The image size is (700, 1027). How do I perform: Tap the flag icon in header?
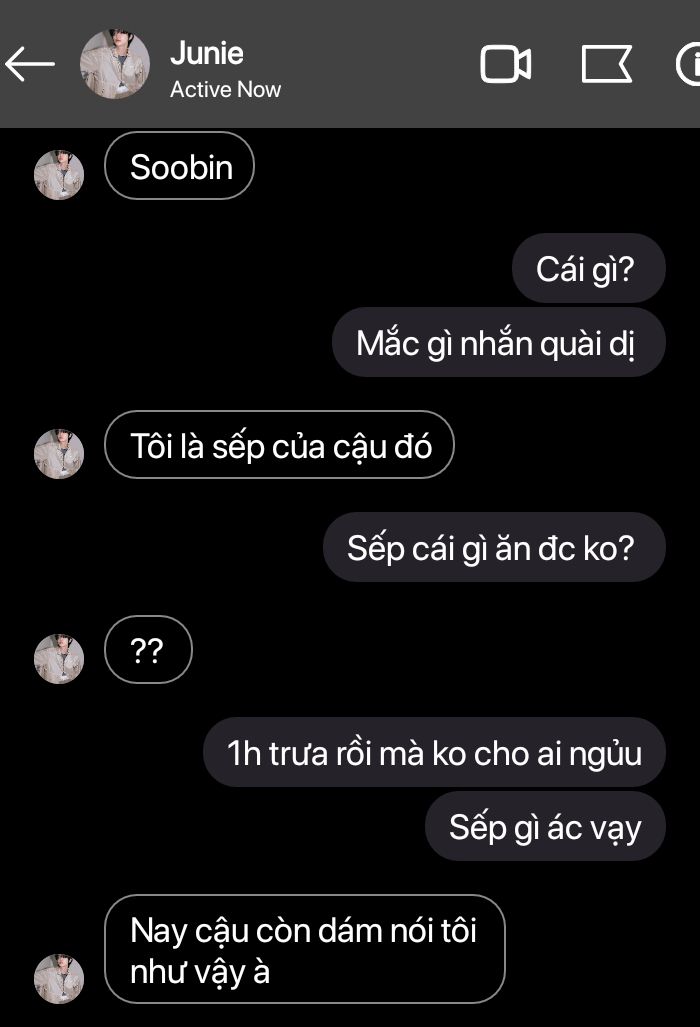click(x=607, y=65)
